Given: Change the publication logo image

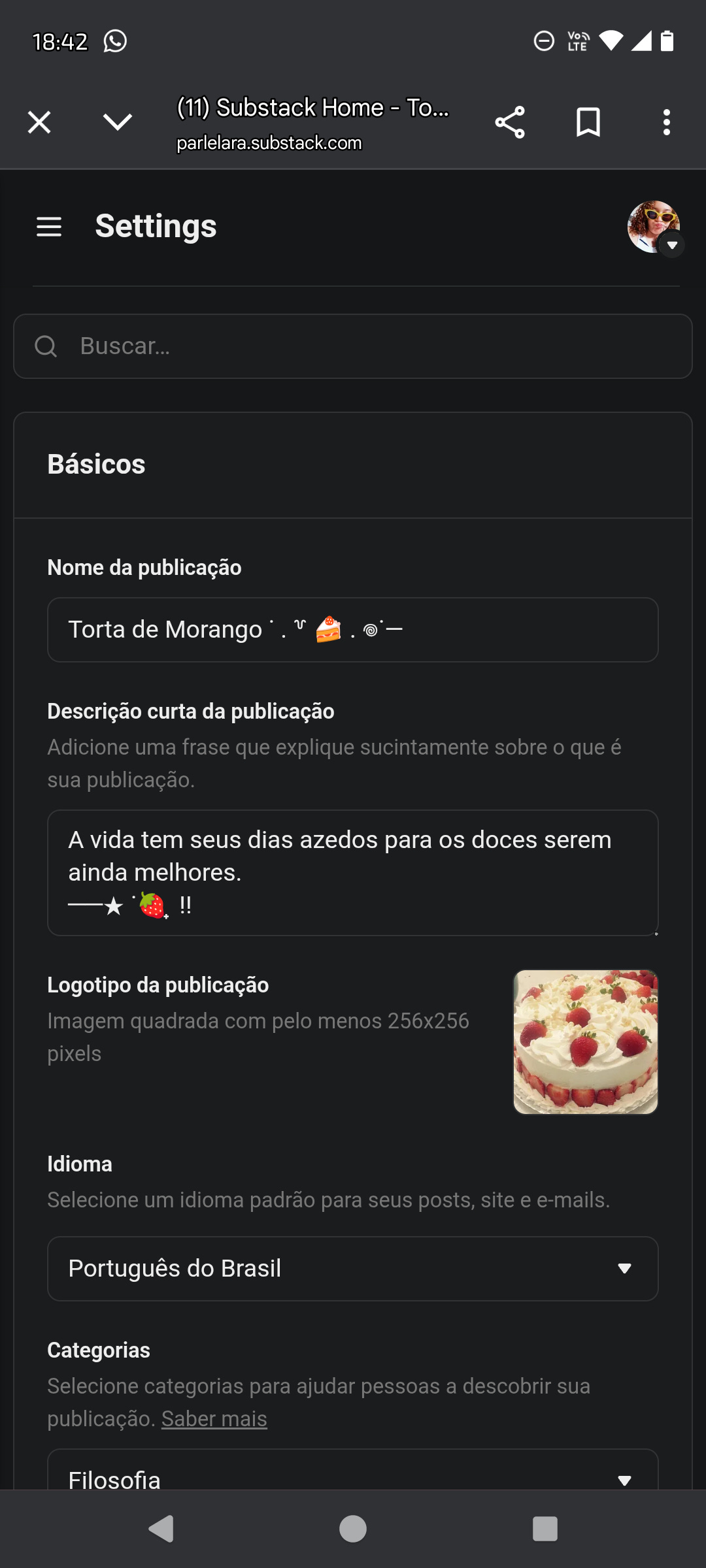Looking at the screenshot, I should pyautogui.click(x=586, y=1042).
